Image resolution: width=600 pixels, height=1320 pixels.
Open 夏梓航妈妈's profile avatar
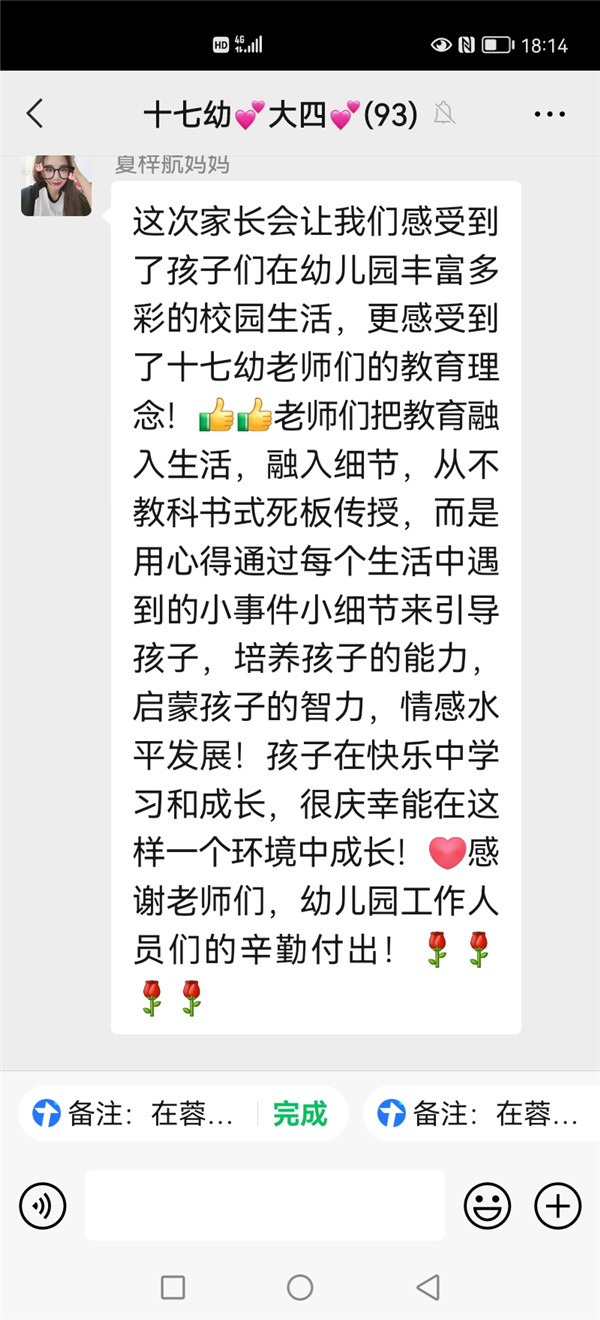coord(56,185)
